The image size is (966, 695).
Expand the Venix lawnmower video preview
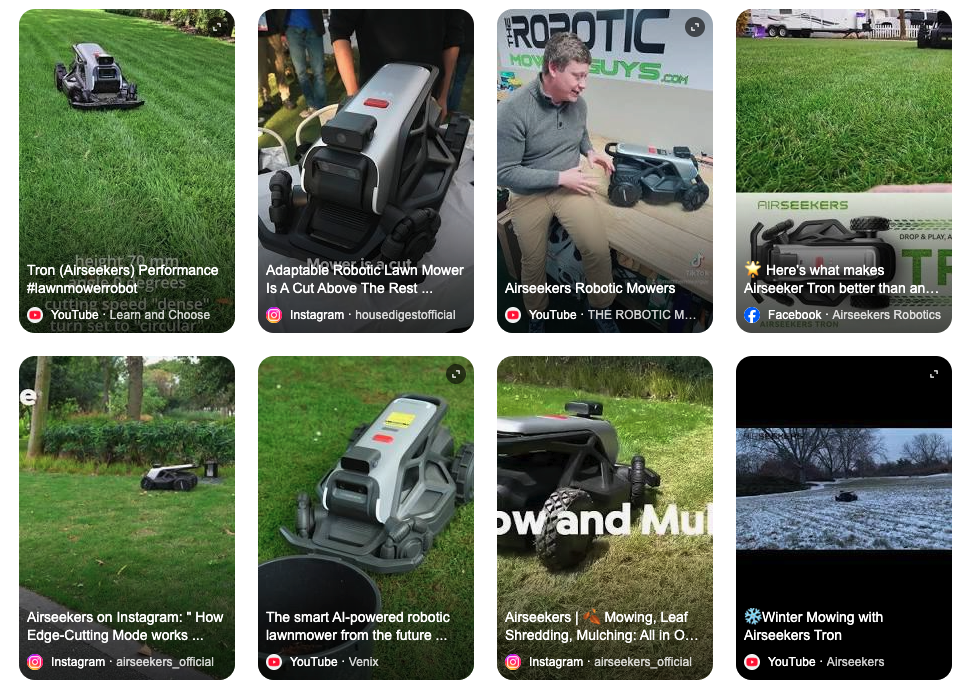tap(455, 374)
